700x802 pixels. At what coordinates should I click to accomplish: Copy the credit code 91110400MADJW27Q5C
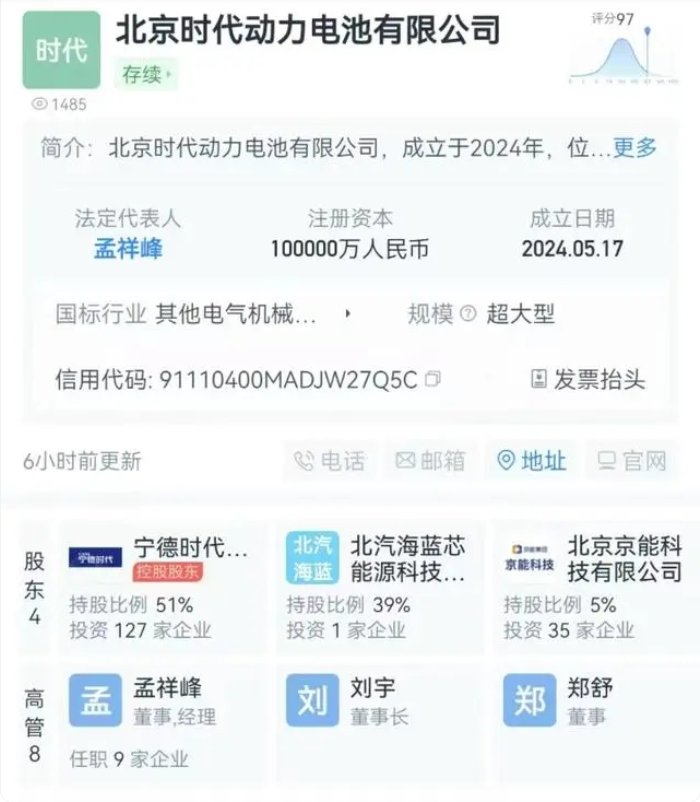432,379
